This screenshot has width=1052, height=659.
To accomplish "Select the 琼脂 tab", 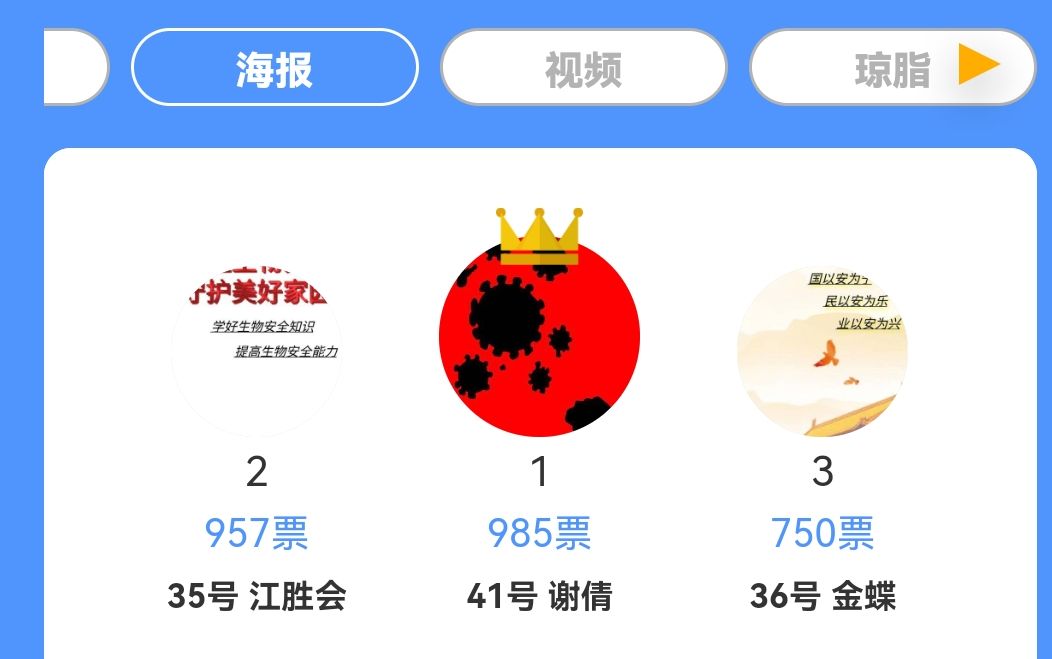I will coord(880,68).
